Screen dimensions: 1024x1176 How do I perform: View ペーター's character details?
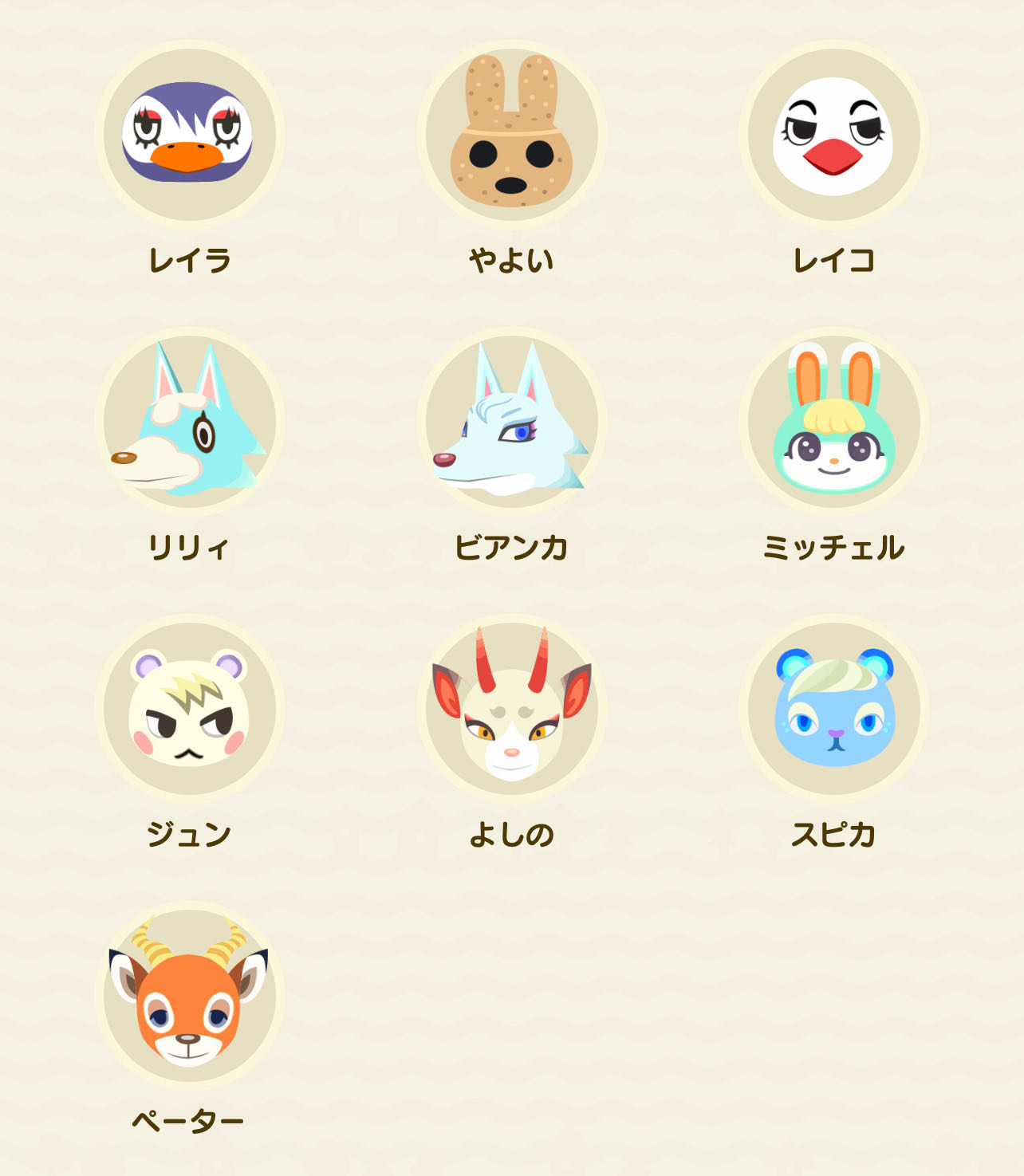point(190,996)
